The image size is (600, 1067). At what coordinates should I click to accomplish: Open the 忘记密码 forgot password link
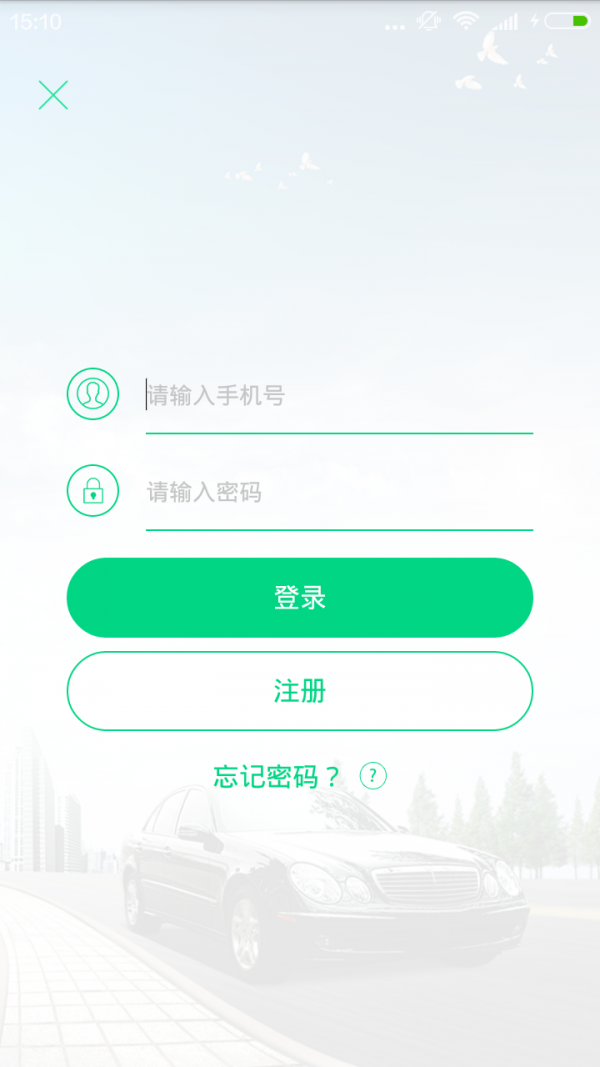tap(276, 776)
